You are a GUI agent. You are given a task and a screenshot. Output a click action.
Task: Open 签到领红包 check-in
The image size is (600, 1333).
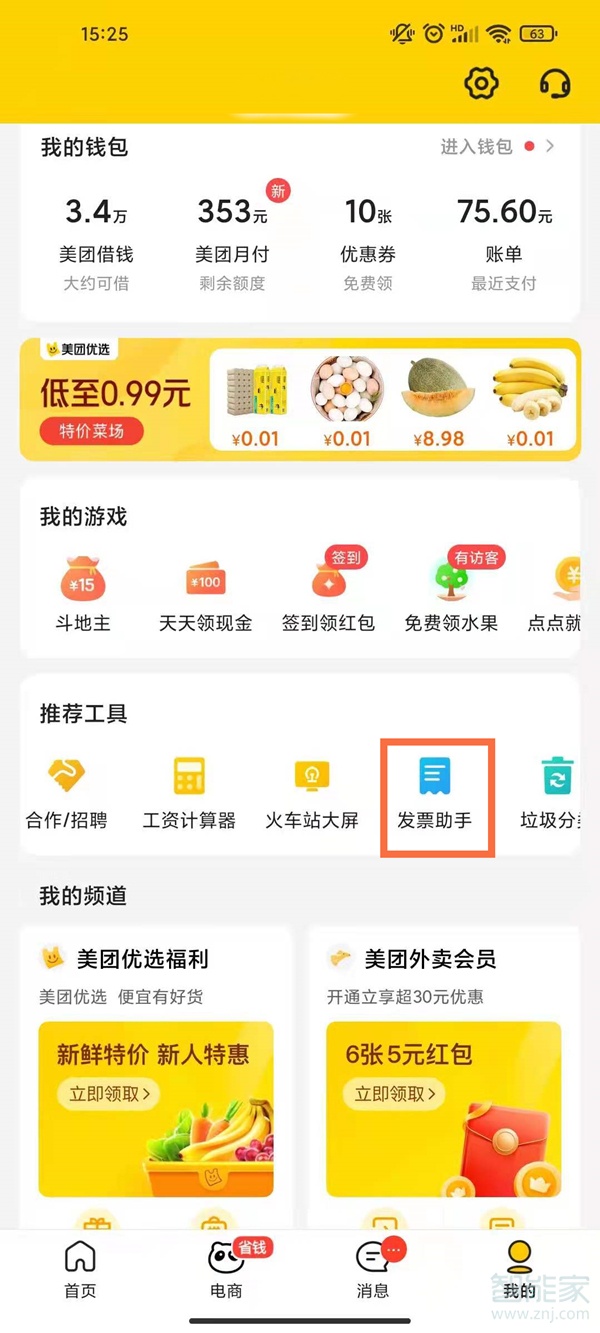click(x=328, y=596)
